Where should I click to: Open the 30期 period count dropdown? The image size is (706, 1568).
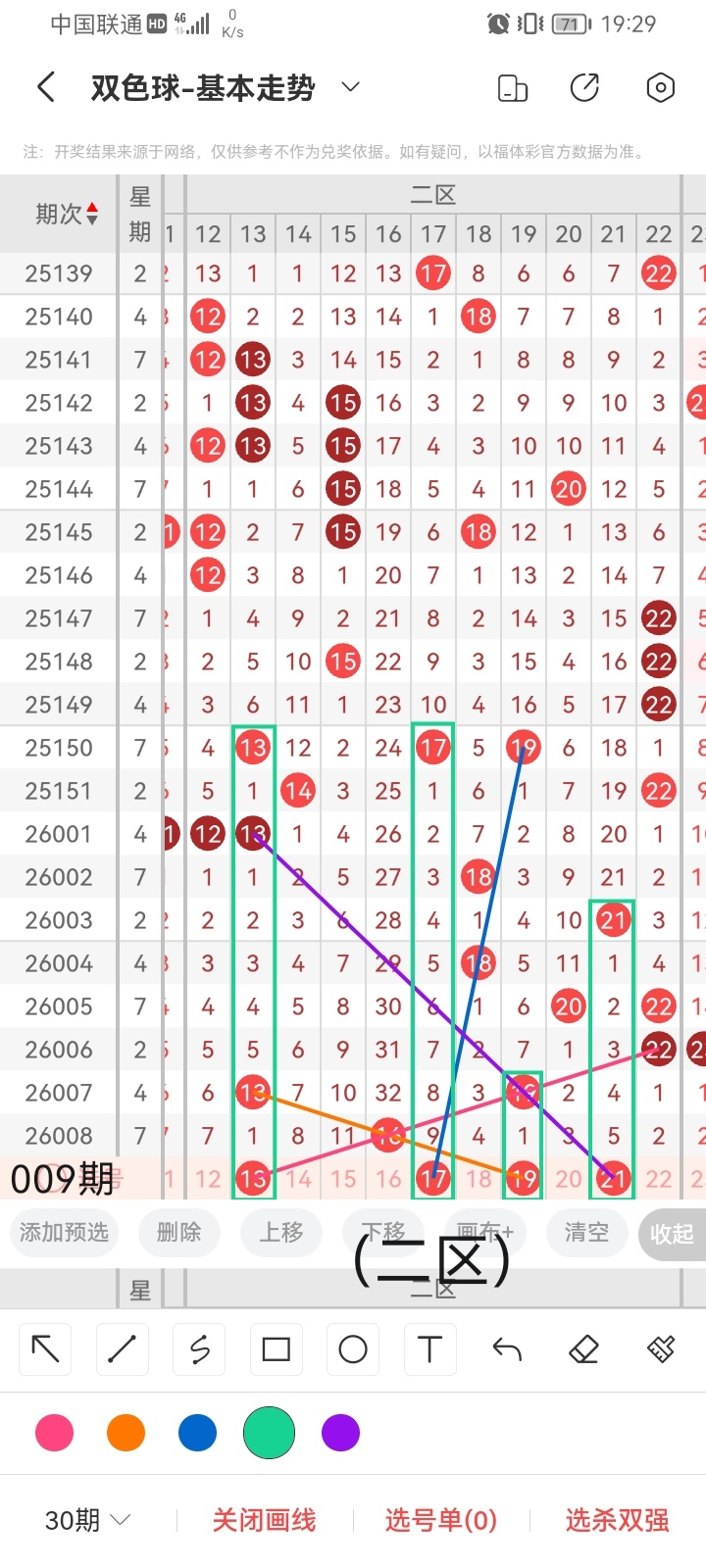[87, 1520]
